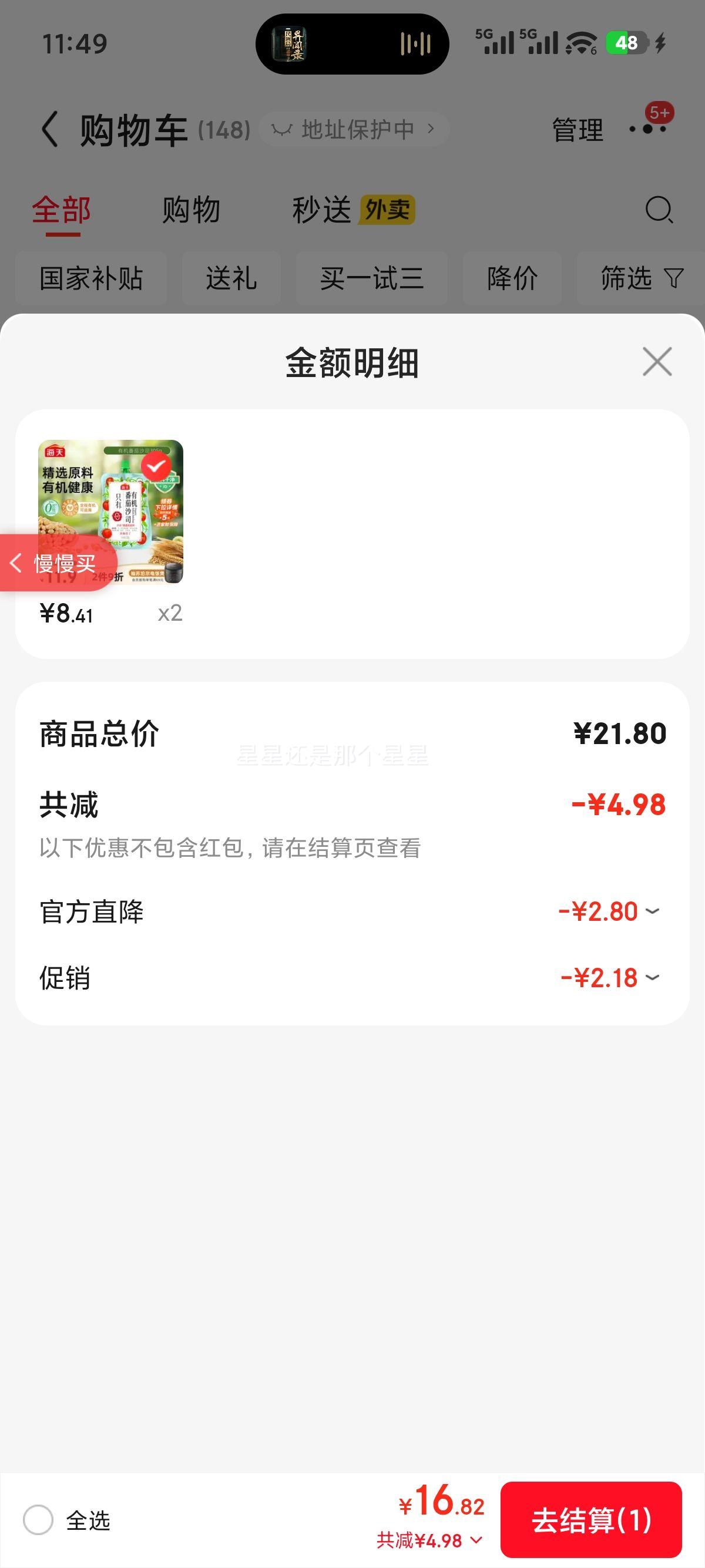Viewport: 705px width, 1568px height.
Task: Open the three-dot more menu
Action: coord(647,129)
